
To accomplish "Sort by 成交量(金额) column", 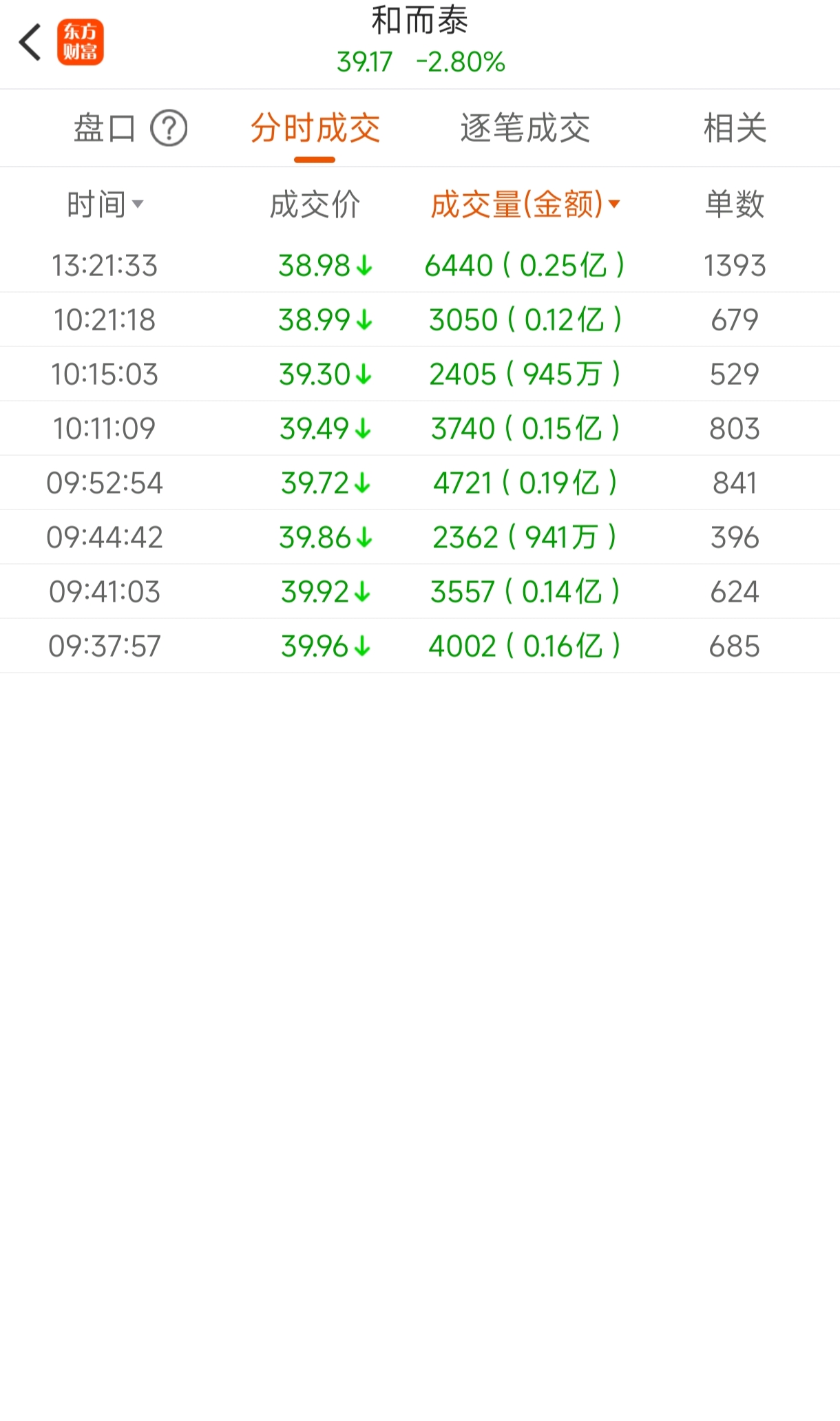I will coord(525,204).
